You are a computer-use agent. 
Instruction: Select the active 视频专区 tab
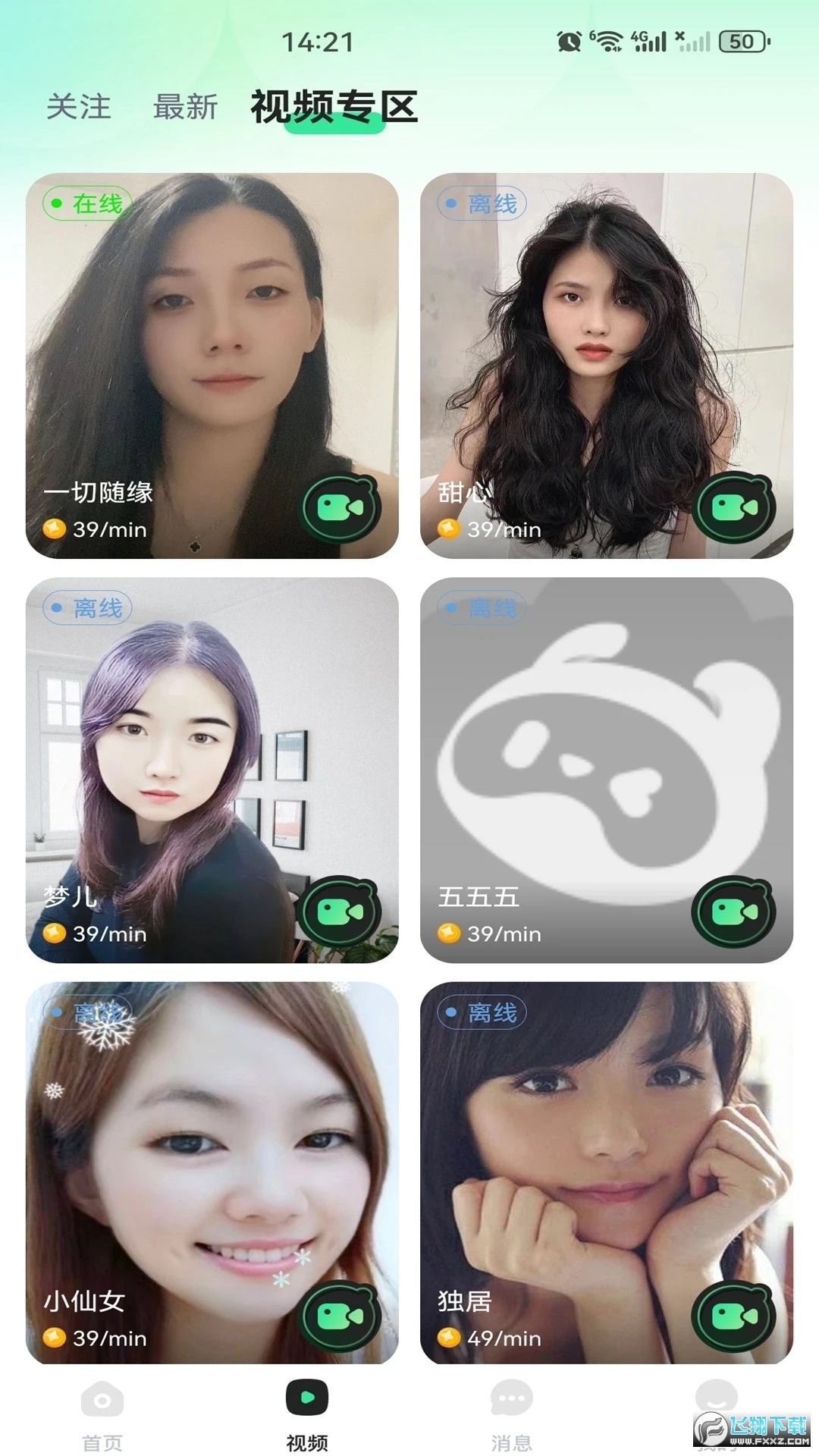click(x=334, y=107)
